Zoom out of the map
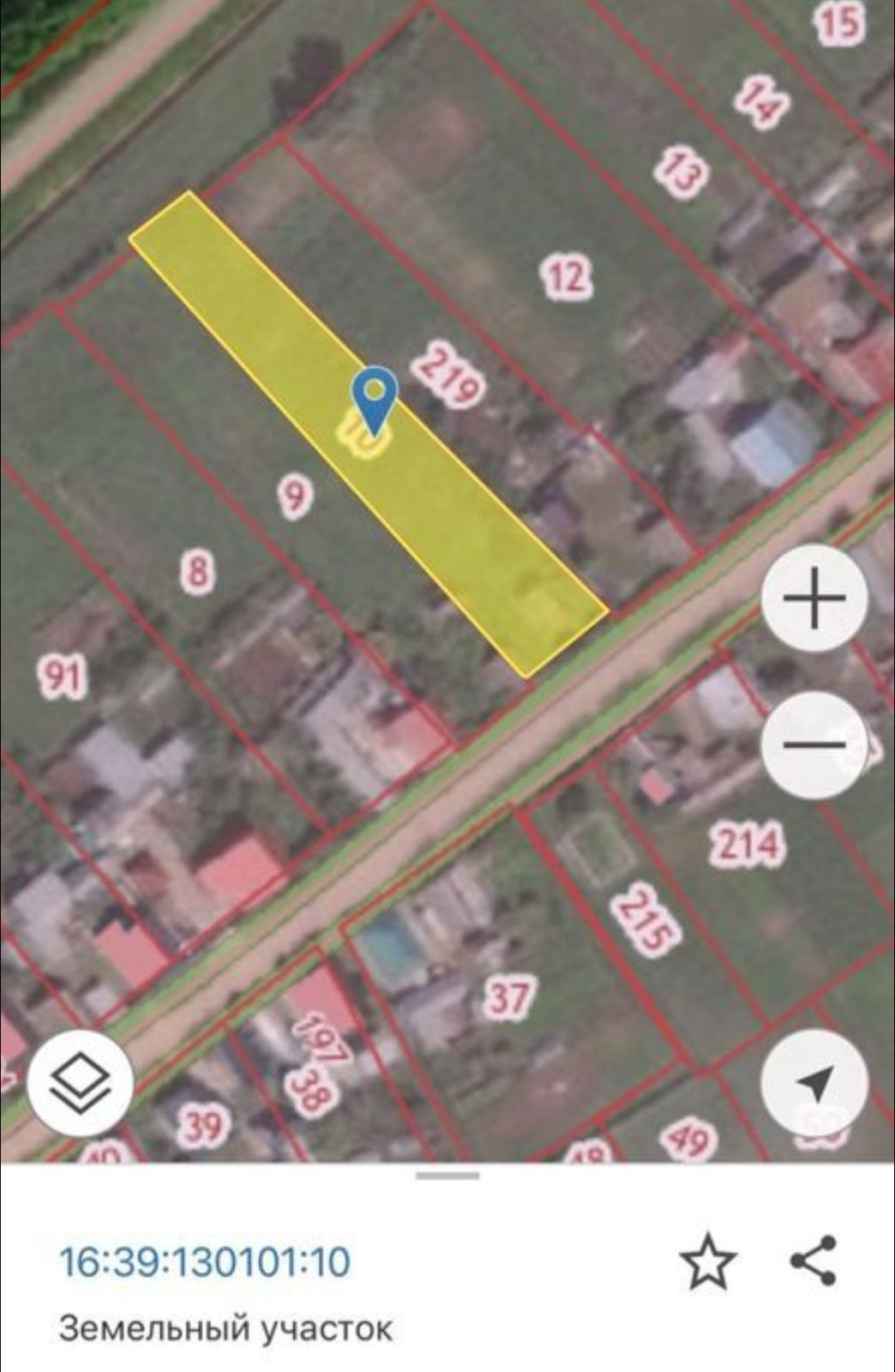 coord(814,744)
